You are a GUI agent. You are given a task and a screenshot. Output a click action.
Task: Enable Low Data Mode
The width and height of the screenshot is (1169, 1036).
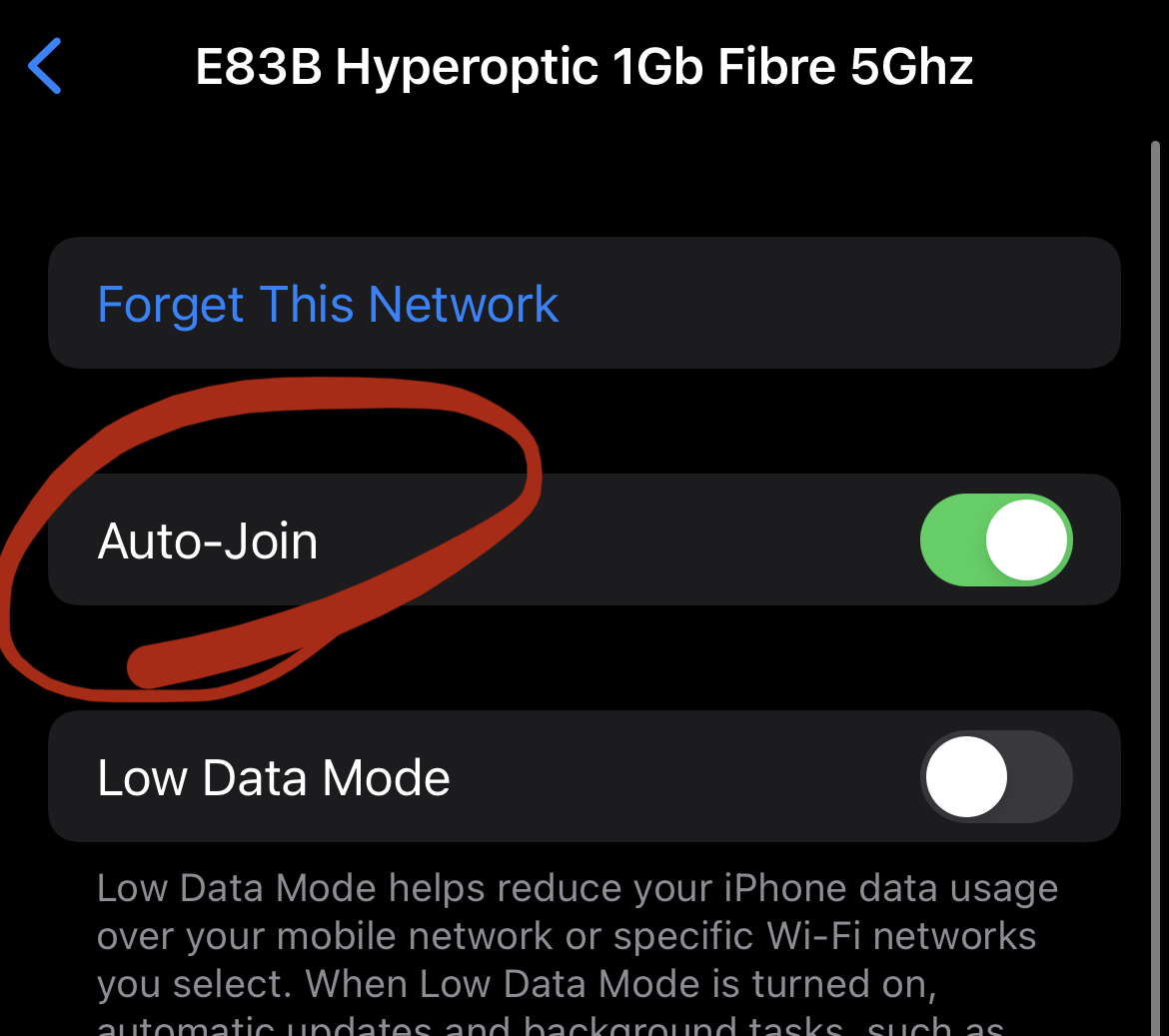click(x=995, y=777)
